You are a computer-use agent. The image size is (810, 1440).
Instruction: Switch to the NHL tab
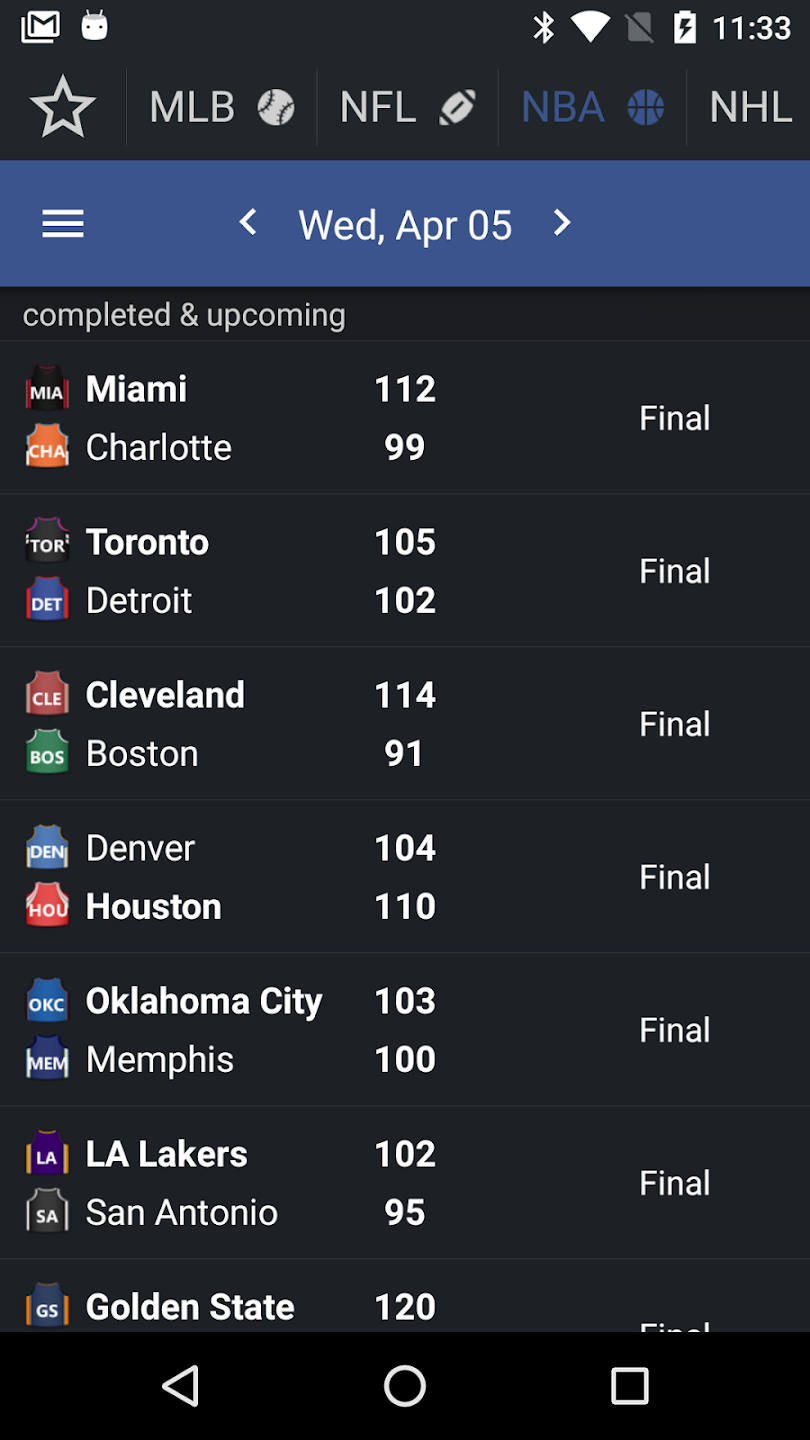(x=750, y=108)
